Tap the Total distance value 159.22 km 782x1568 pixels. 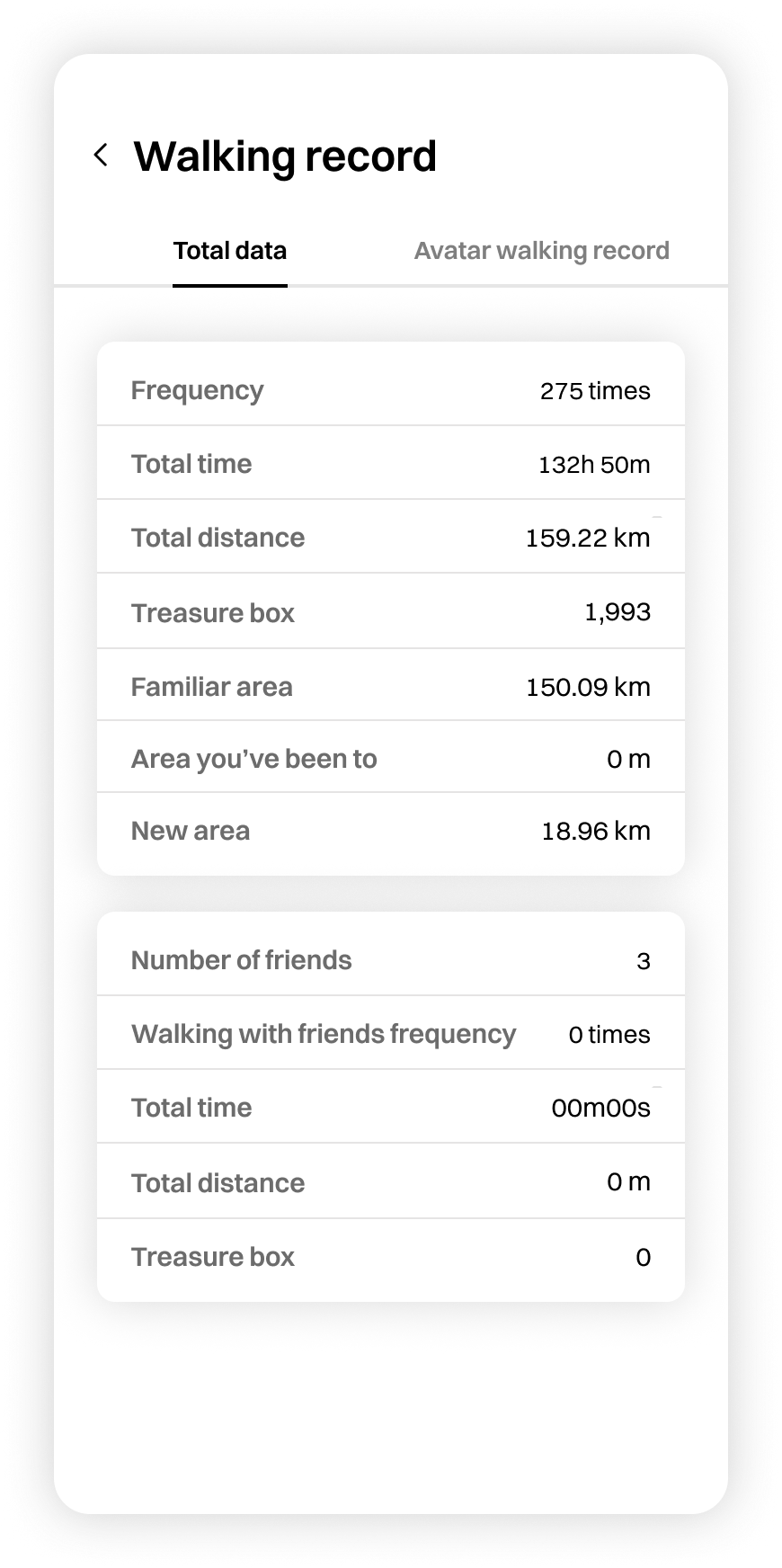tap(589, 537)
